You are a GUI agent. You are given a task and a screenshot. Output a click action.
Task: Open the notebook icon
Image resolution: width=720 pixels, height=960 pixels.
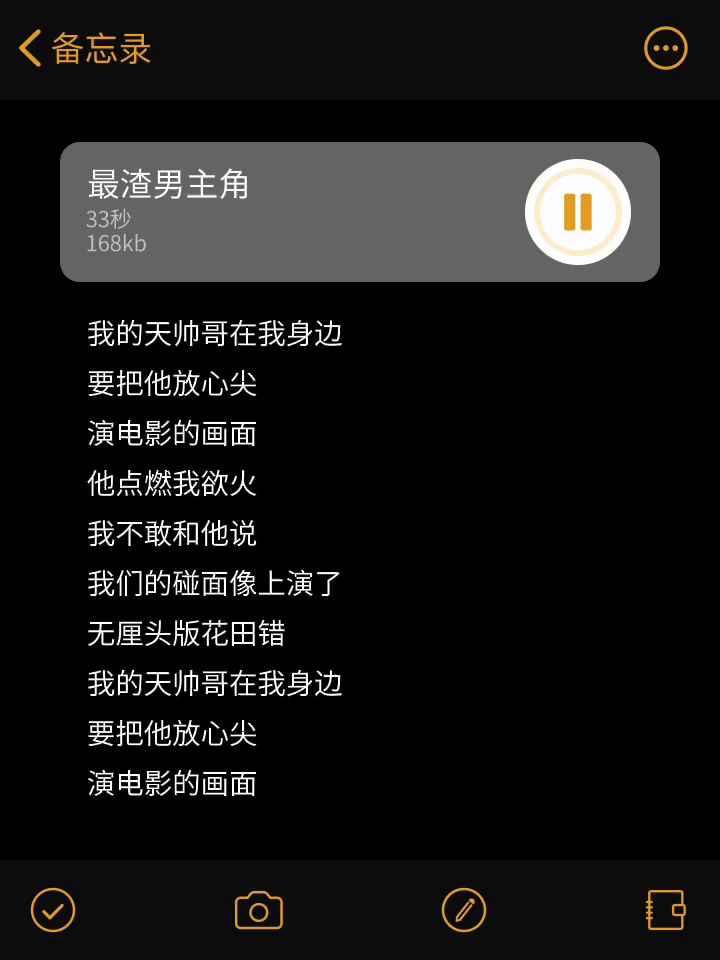[x=665, y=910]
